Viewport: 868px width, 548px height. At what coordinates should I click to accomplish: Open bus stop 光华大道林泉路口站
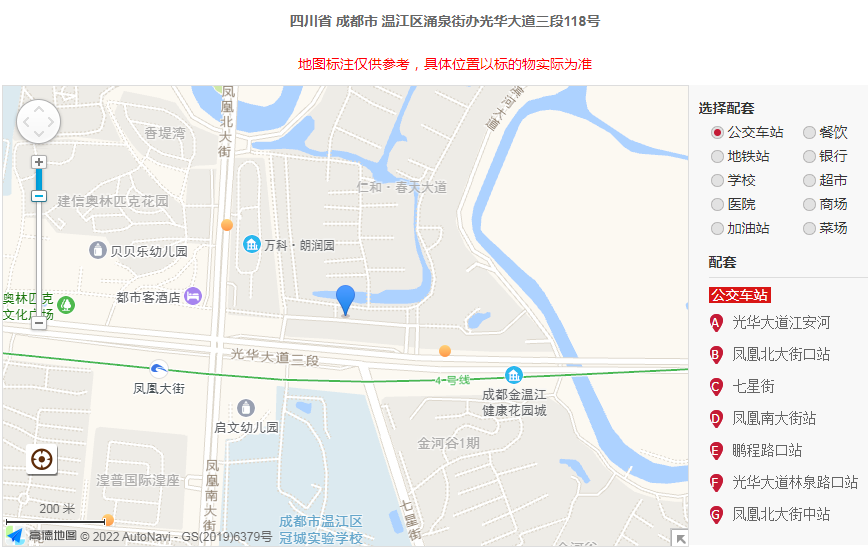794,482
